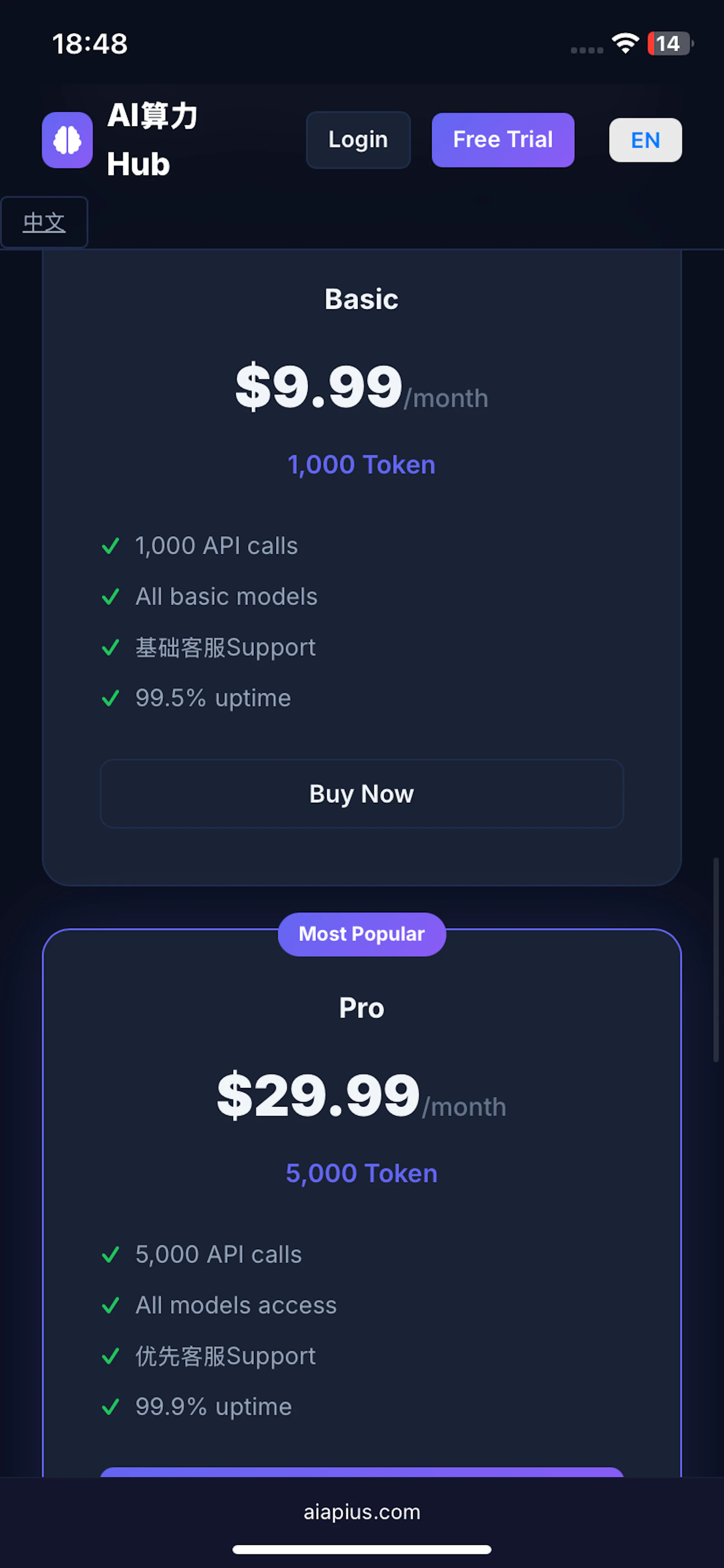Select the EN language button

tap(645, 140)
